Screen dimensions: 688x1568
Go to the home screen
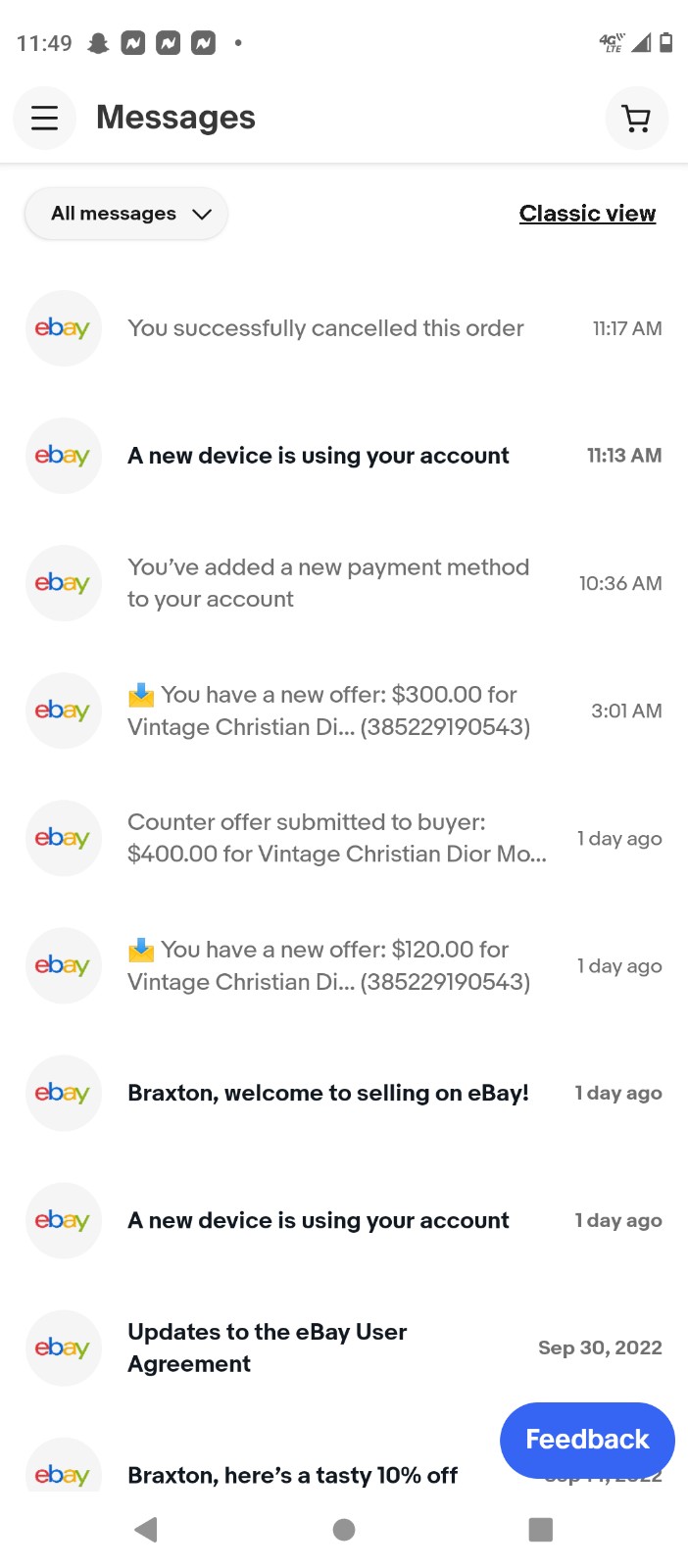click(x=344, y=1530)
